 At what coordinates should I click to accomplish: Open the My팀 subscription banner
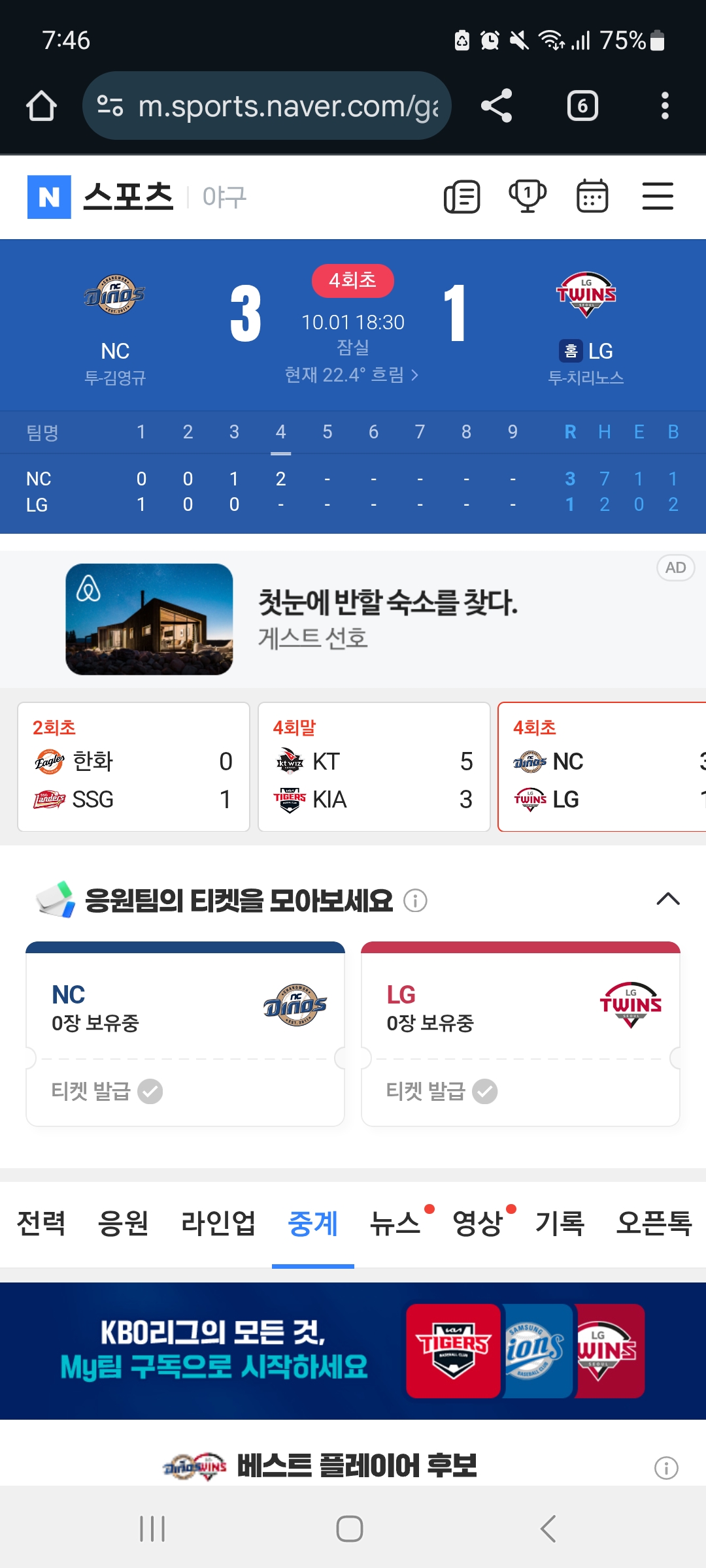pyautogui.click(x=353, y=1351)
